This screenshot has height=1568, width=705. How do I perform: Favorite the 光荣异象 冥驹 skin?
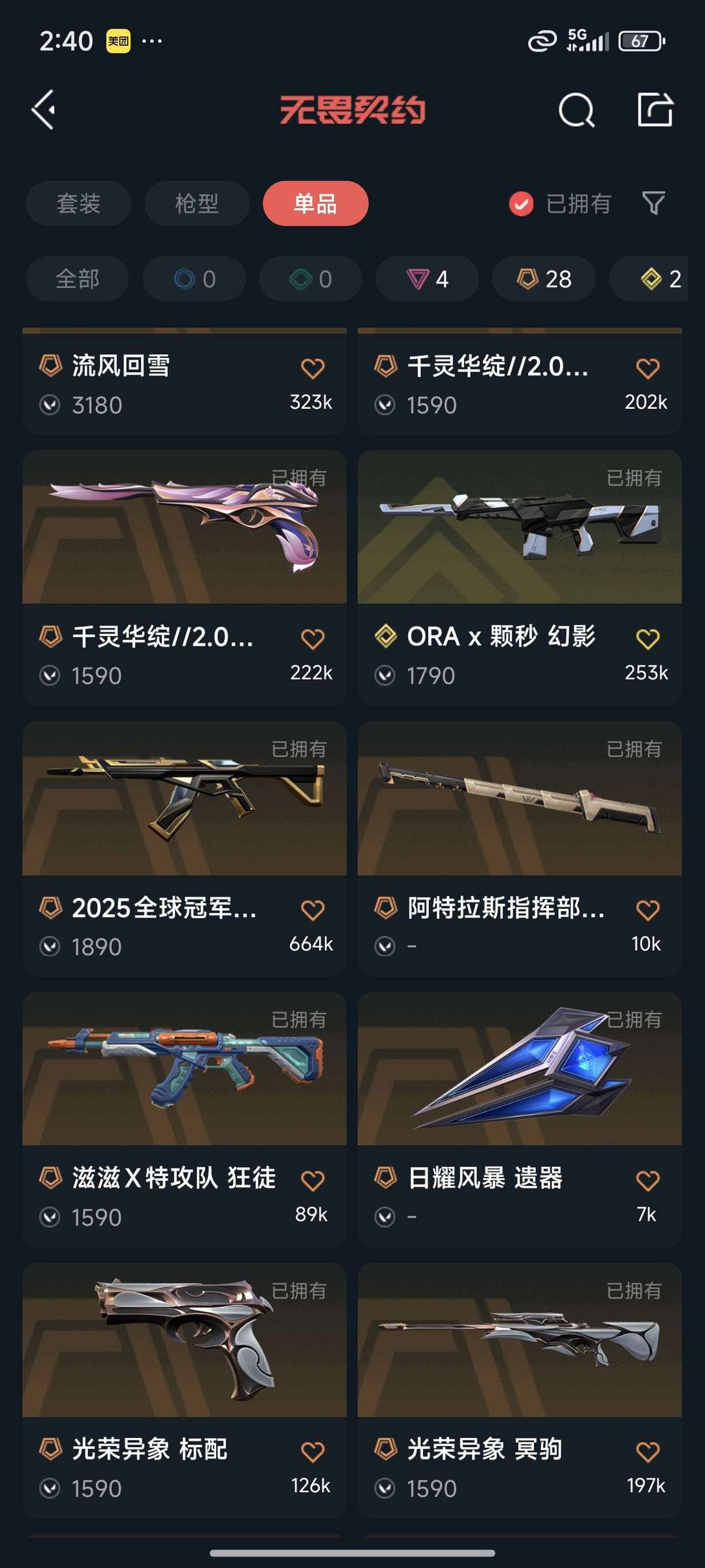tap(647, 1452)
